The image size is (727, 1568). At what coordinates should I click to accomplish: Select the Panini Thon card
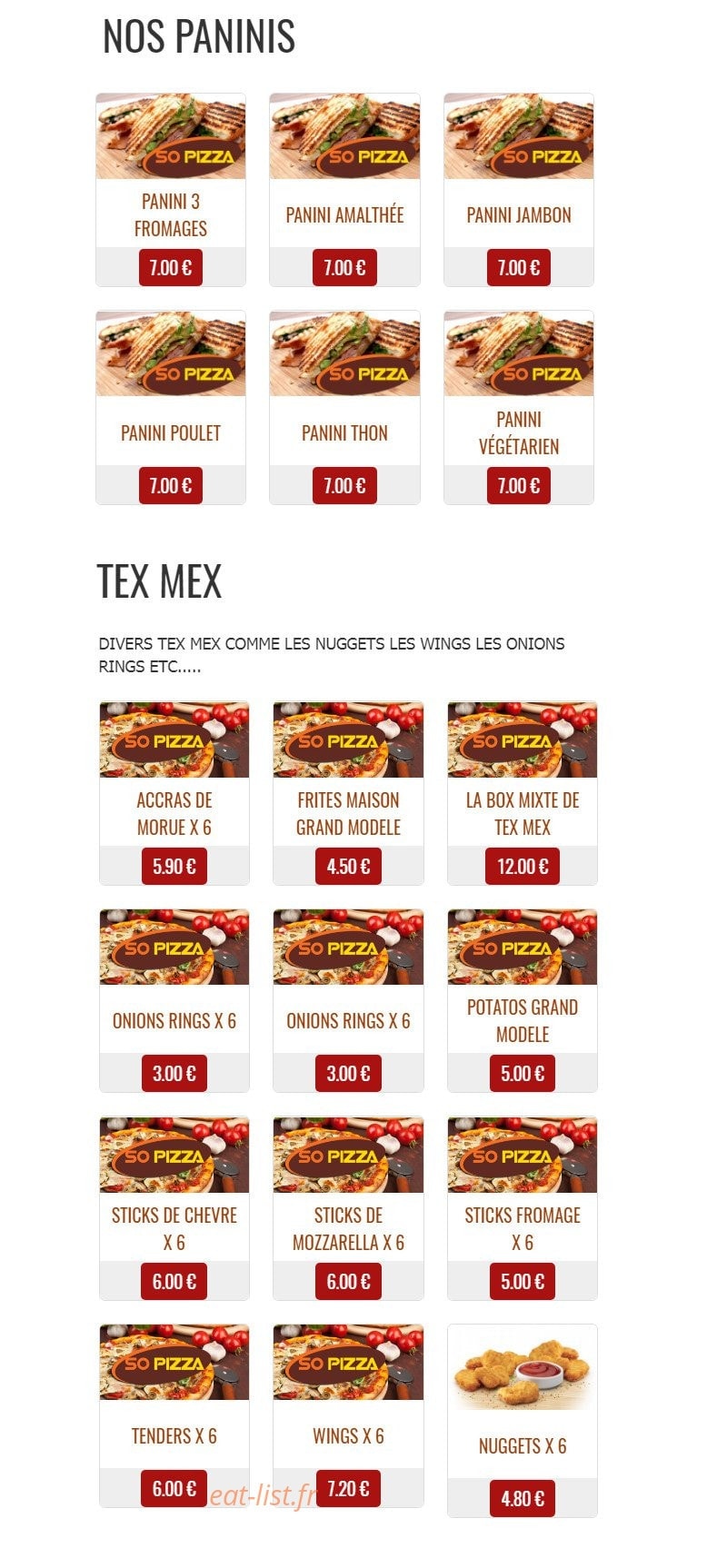click(x=344, y=408)
